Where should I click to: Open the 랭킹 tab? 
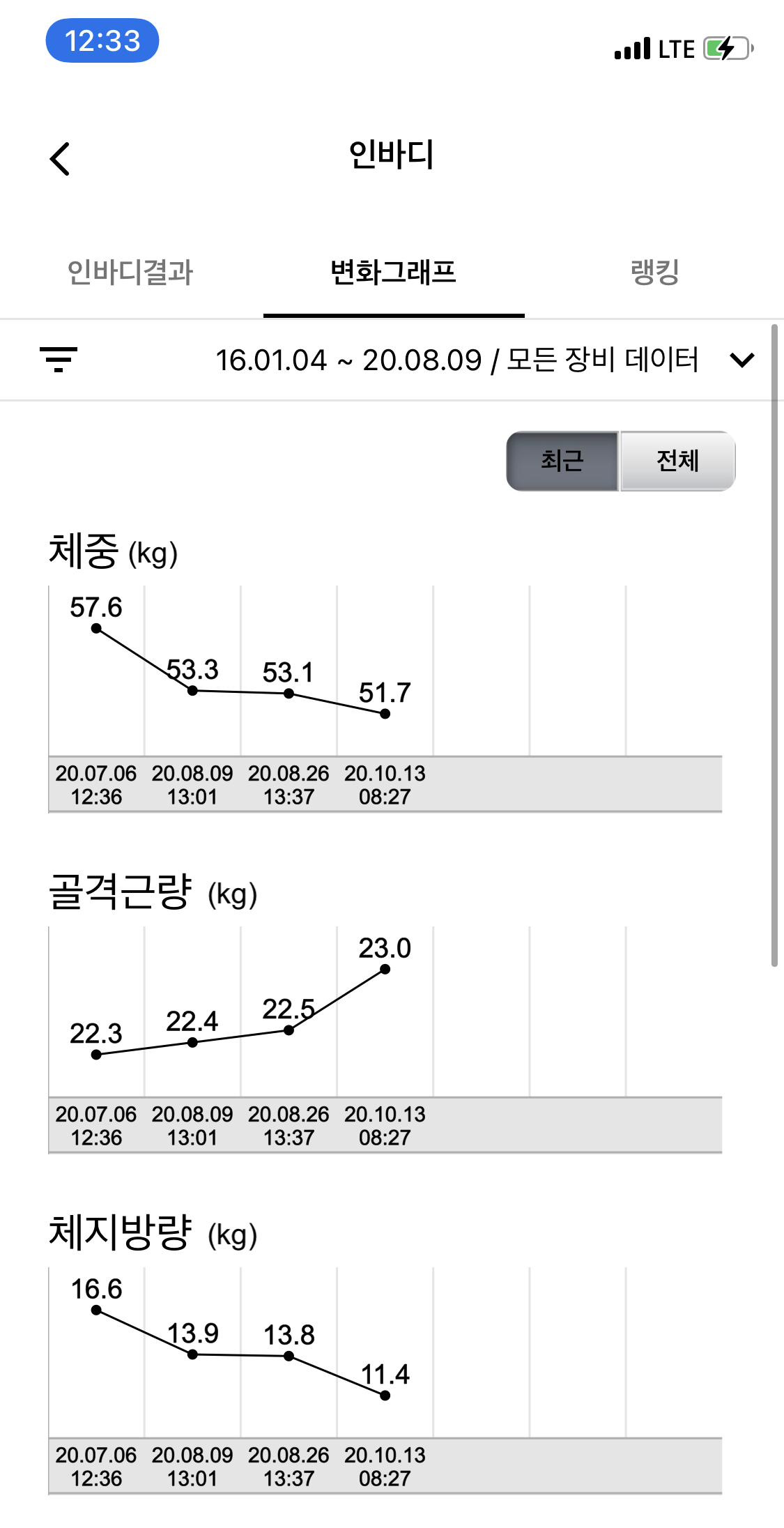tap(654, 272)
